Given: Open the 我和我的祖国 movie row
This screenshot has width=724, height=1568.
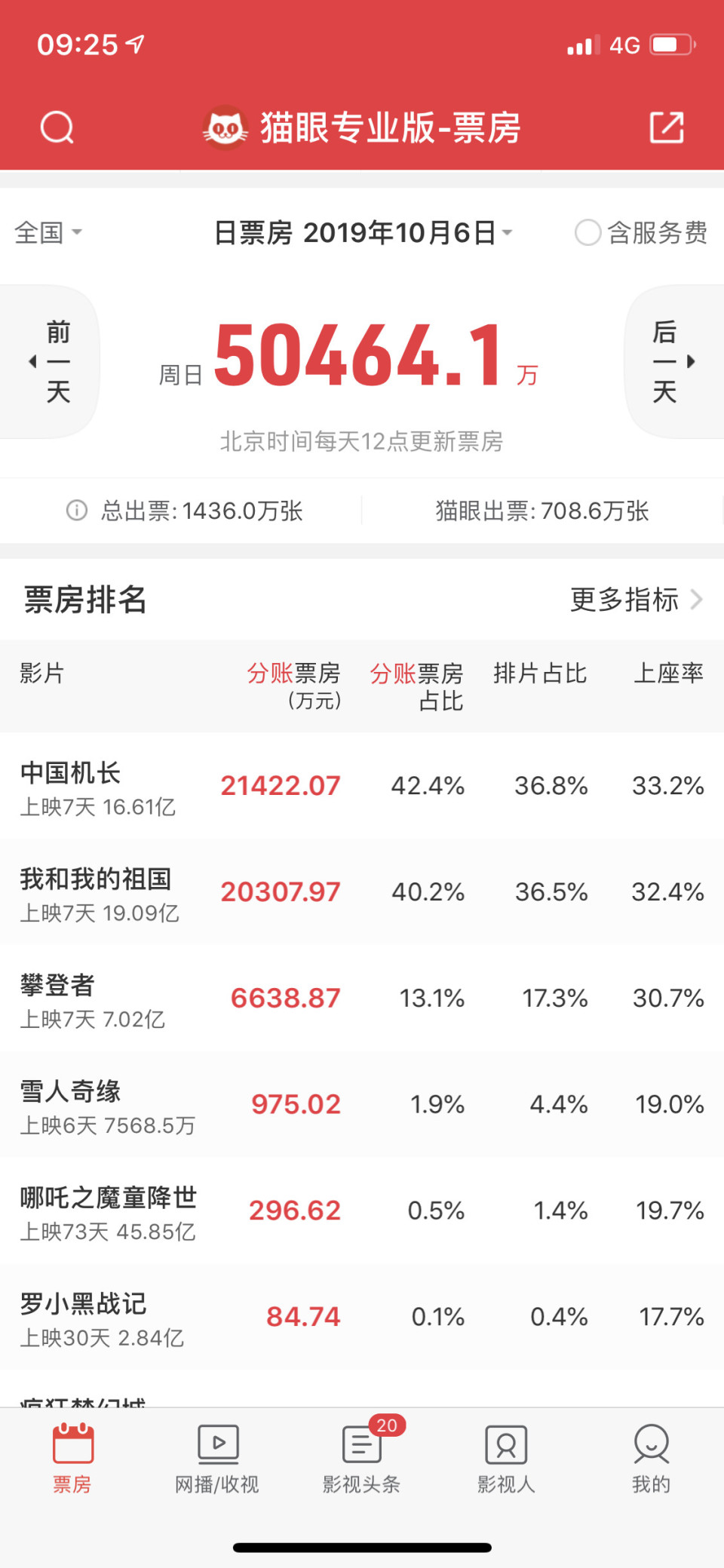Looking at the screenshot, I should point(362,892).
